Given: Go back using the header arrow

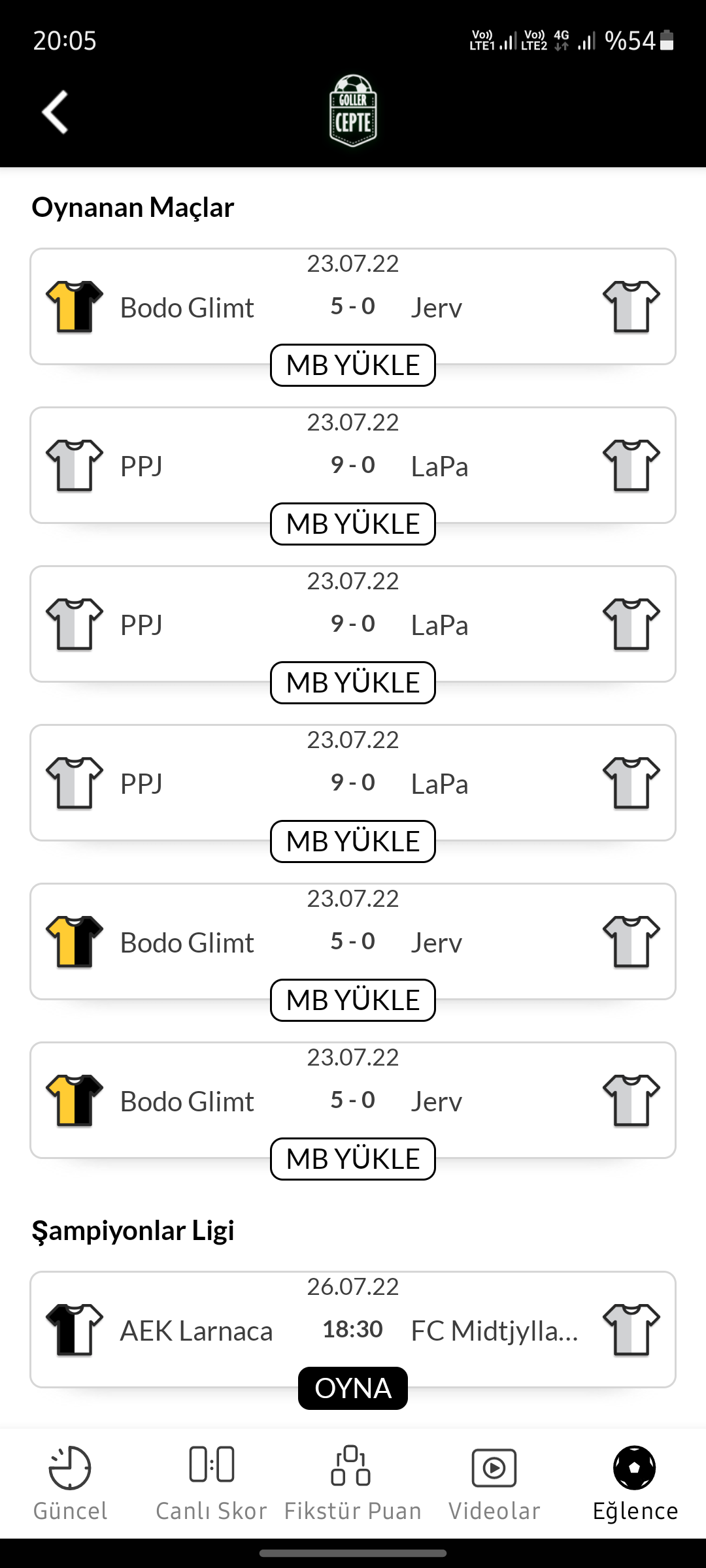Looking at the screenshot, I should click(56, 112).
